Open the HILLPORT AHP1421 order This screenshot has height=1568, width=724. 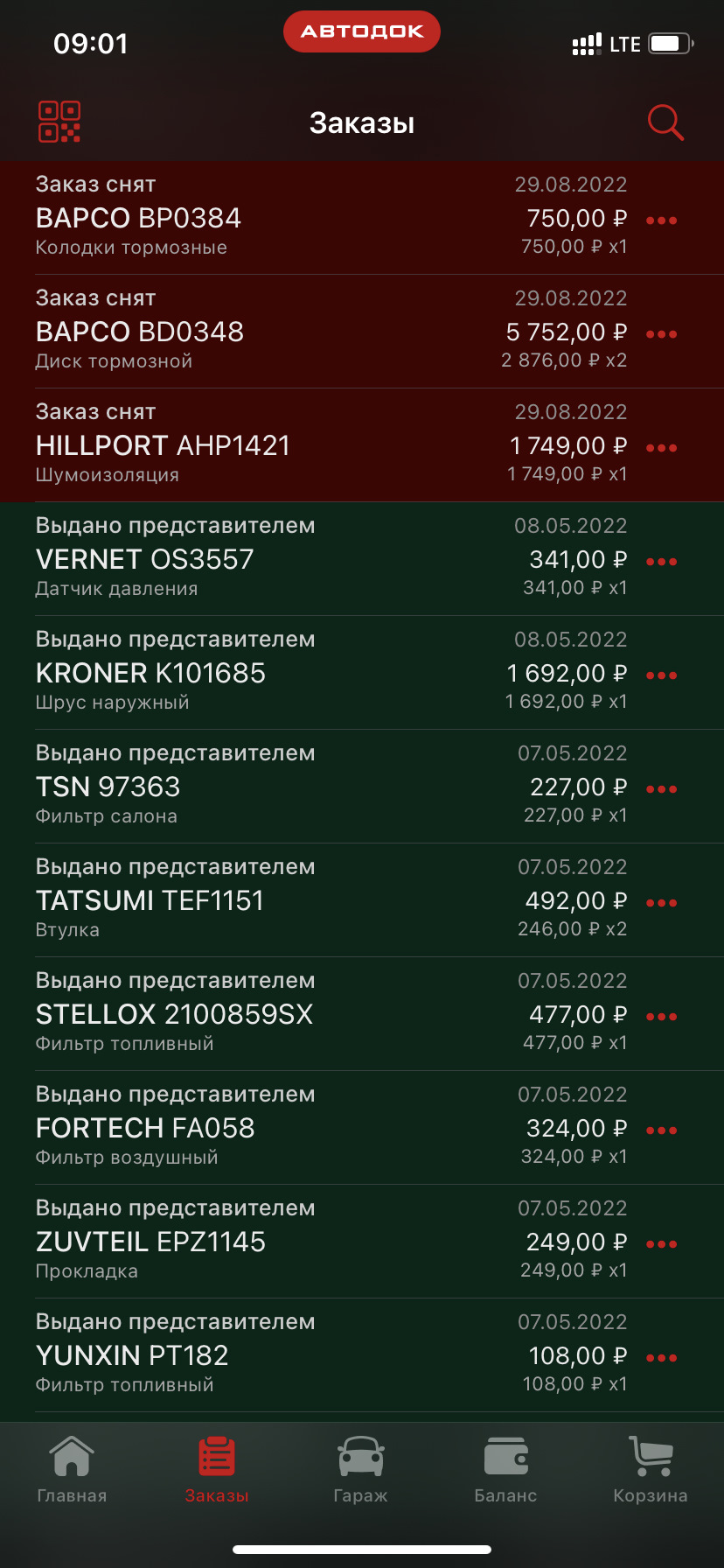262,445
